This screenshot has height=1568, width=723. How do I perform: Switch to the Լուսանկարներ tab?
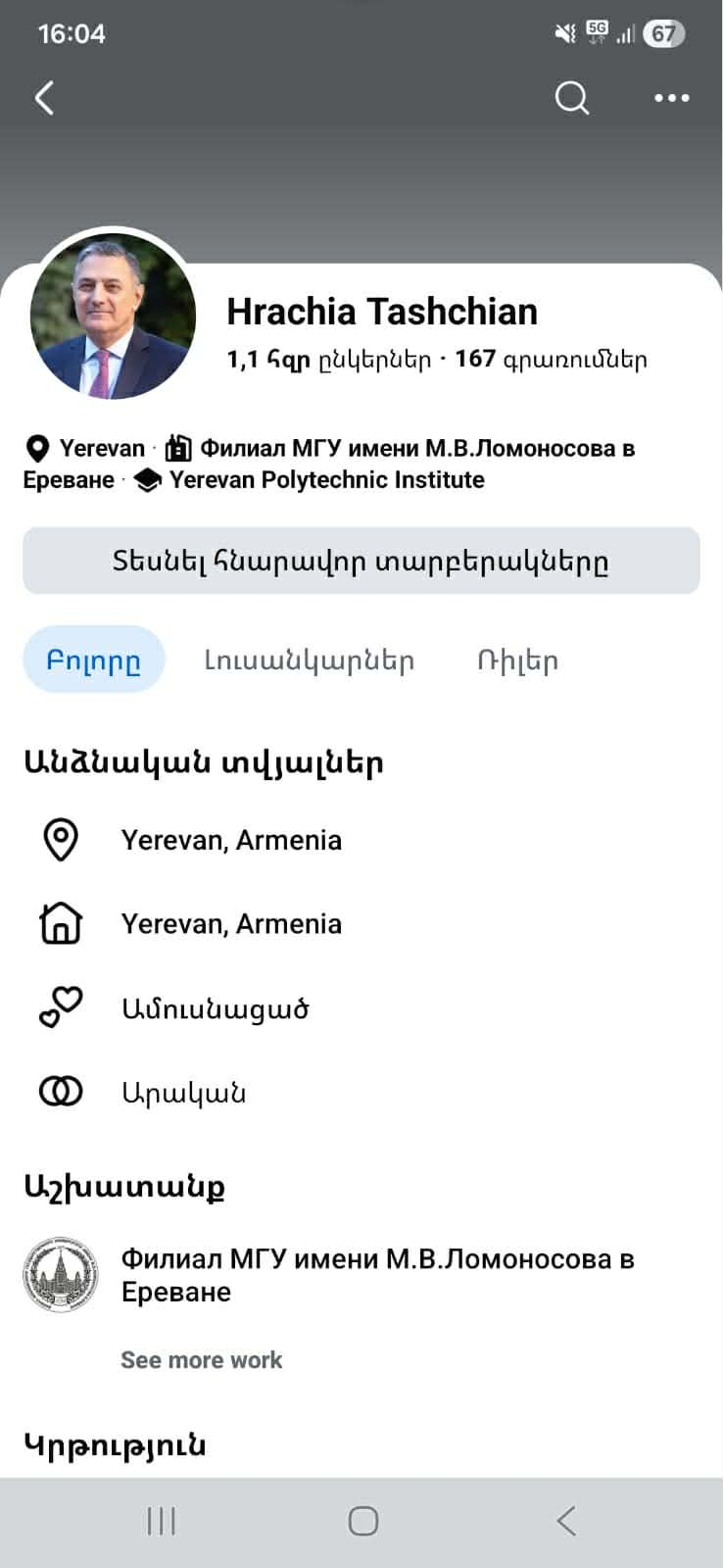(x=309, y=661)
